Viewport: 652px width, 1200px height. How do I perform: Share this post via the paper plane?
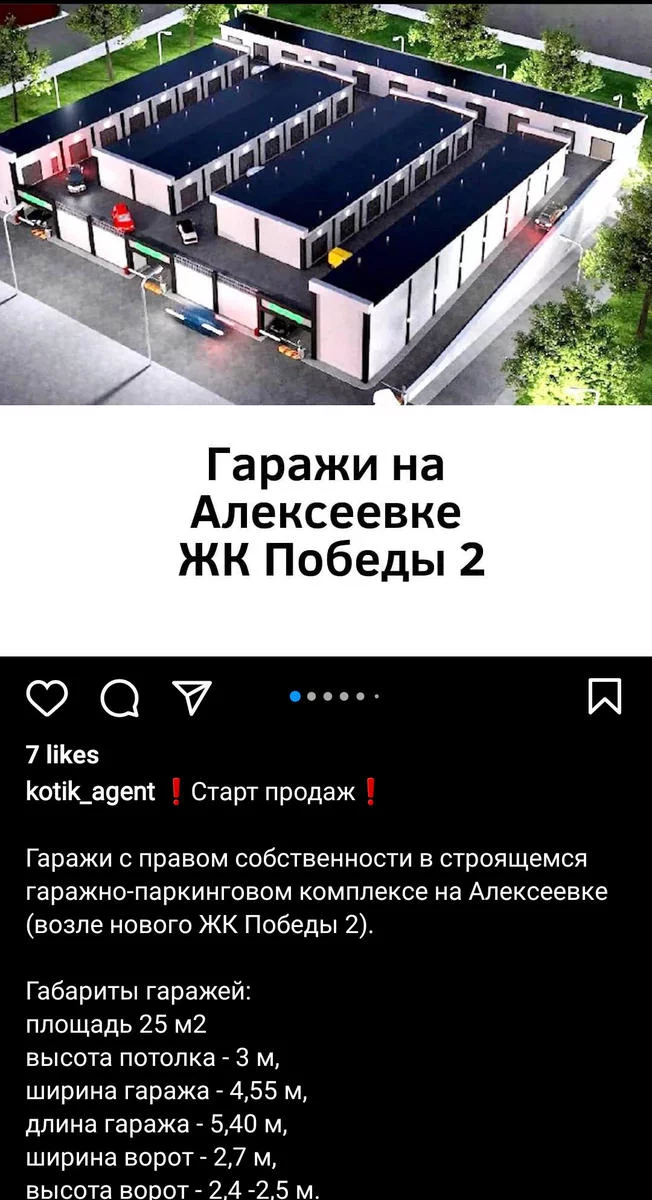click(192, 697)
